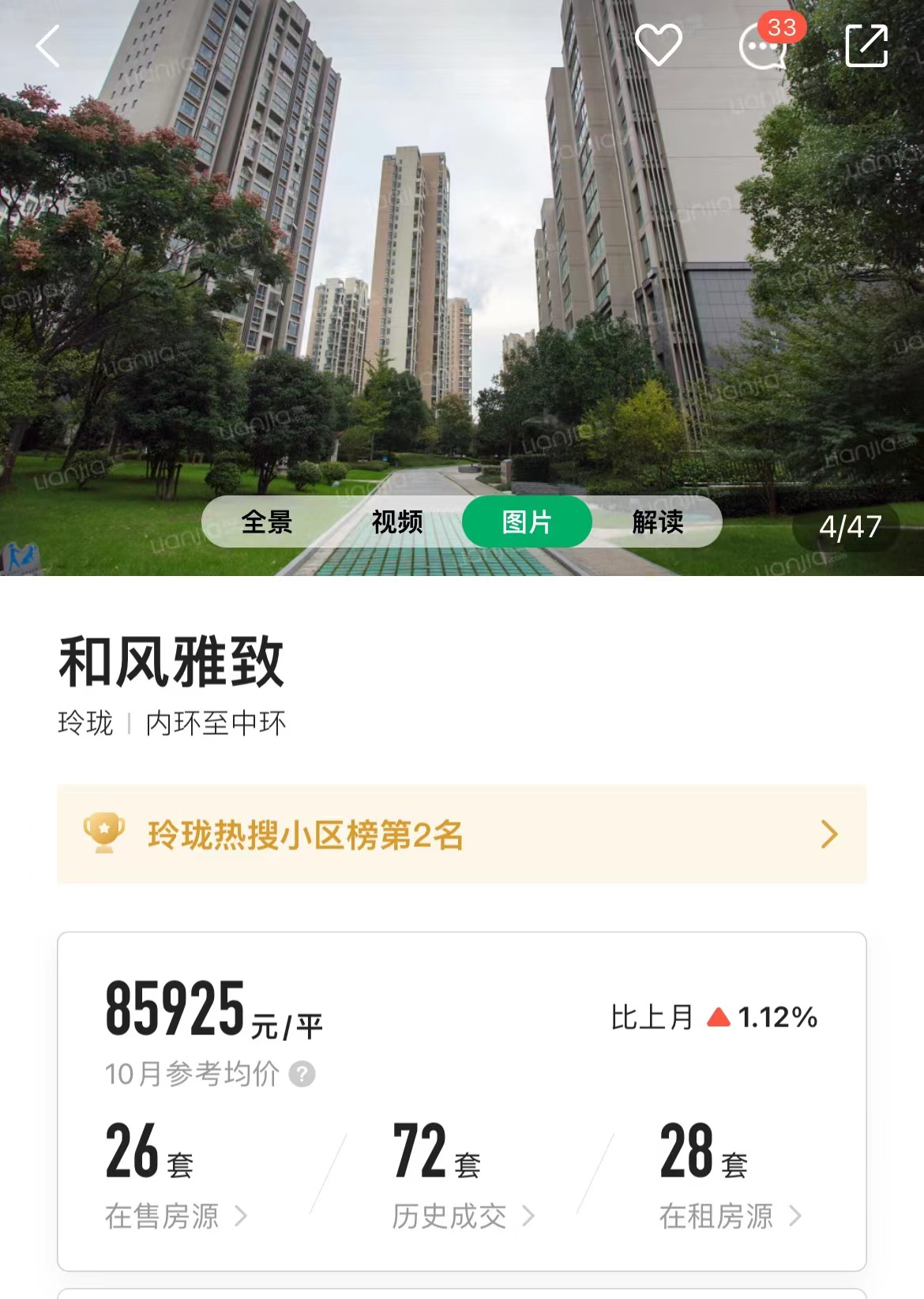Go back using the top-left arrow
Viewport: 924px width, 1299px height.
click(x=48, y=46)
